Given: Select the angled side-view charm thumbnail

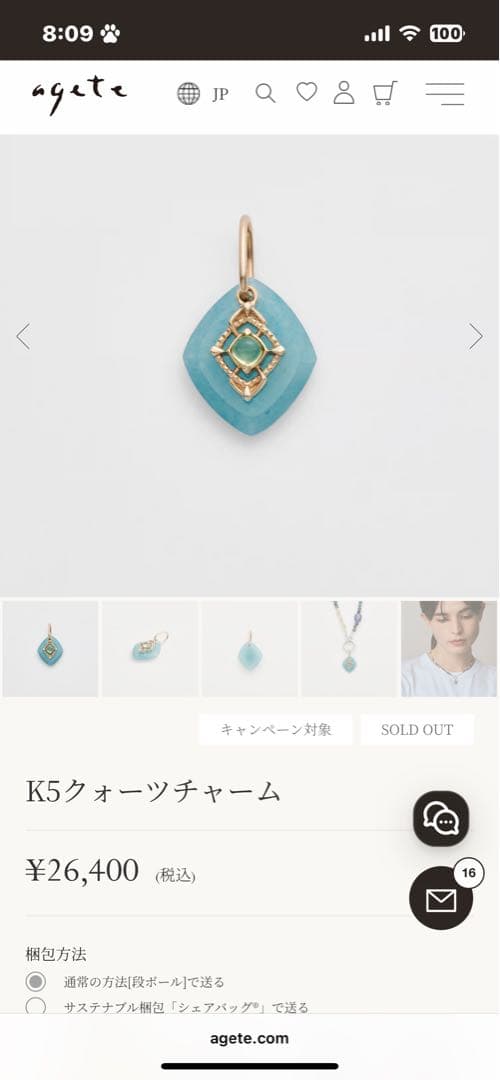Looking at the screenshot, I should (x=149, y=649).
